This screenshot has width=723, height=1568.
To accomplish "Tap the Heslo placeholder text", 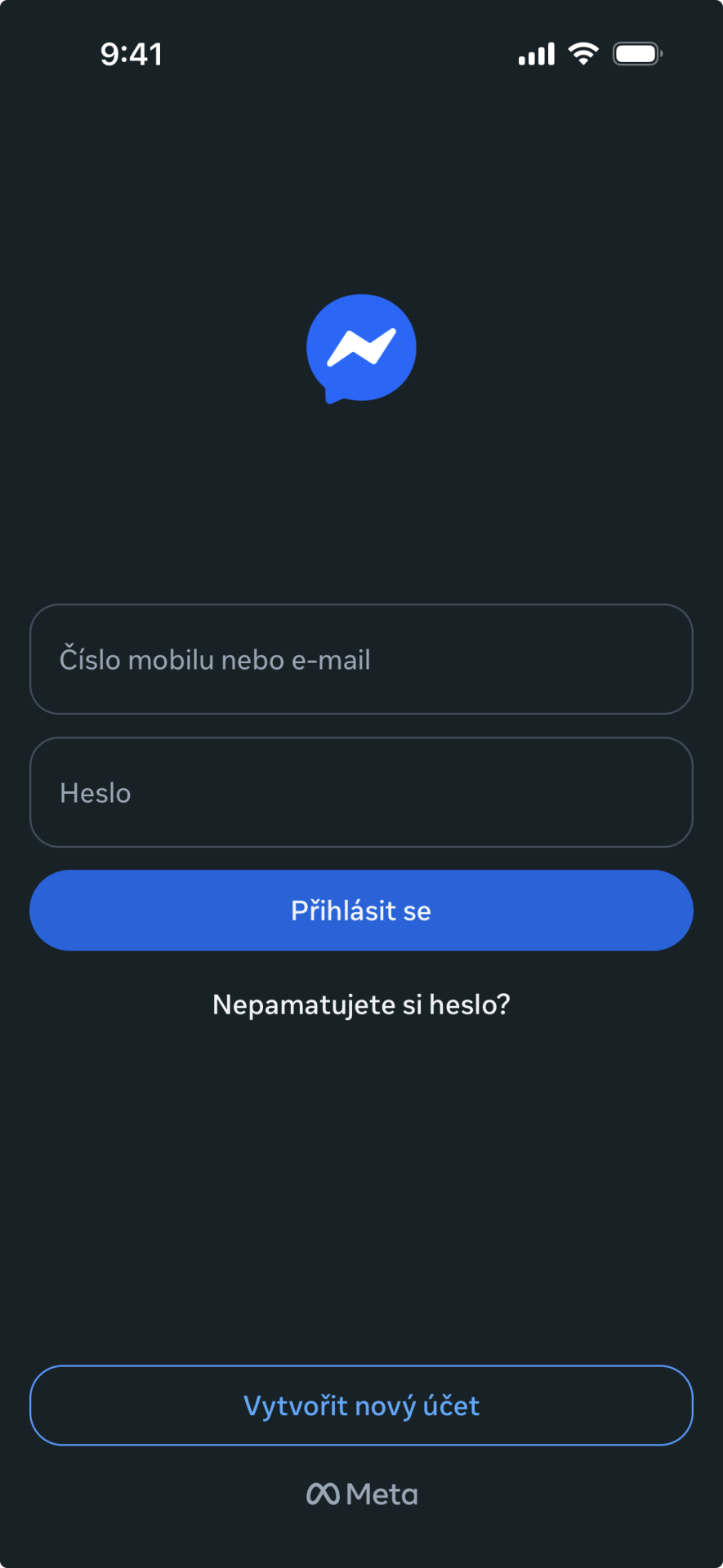I will tap(95, 792).
